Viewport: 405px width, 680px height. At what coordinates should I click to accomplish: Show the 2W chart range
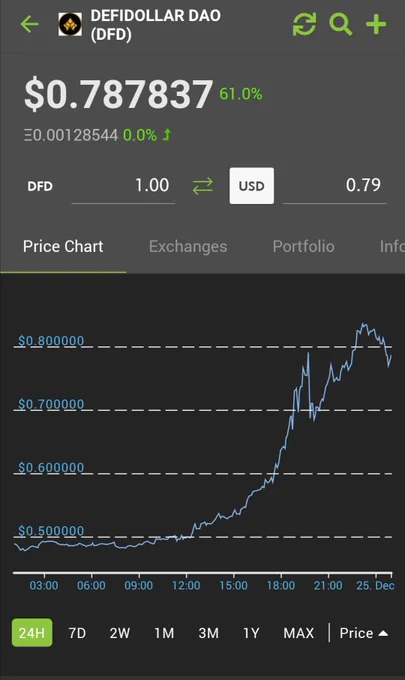click(120, 633)
